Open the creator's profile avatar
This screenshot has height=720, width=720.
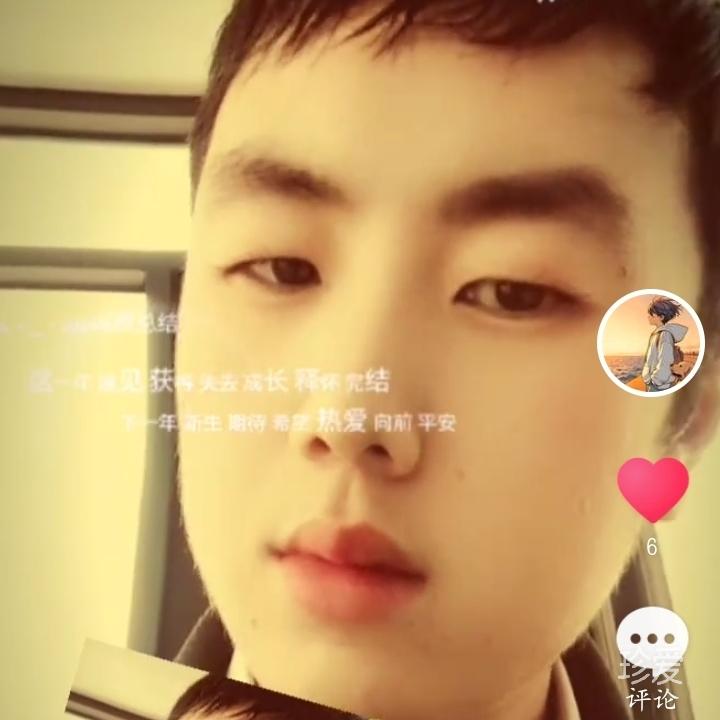(651, 343)
